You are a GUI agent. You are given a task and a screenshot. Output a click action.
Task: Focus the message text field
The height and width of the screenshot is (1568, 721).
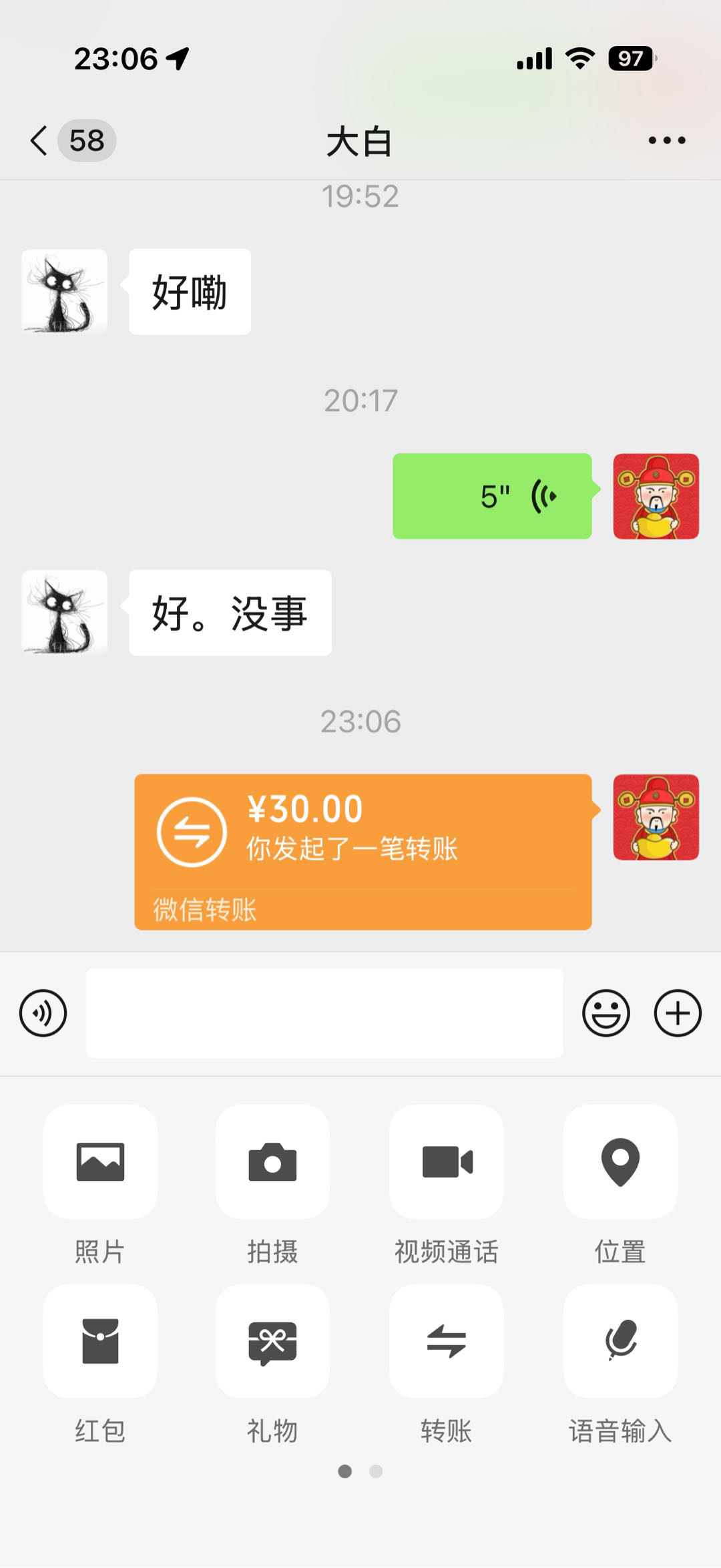tap(324, 1013)
